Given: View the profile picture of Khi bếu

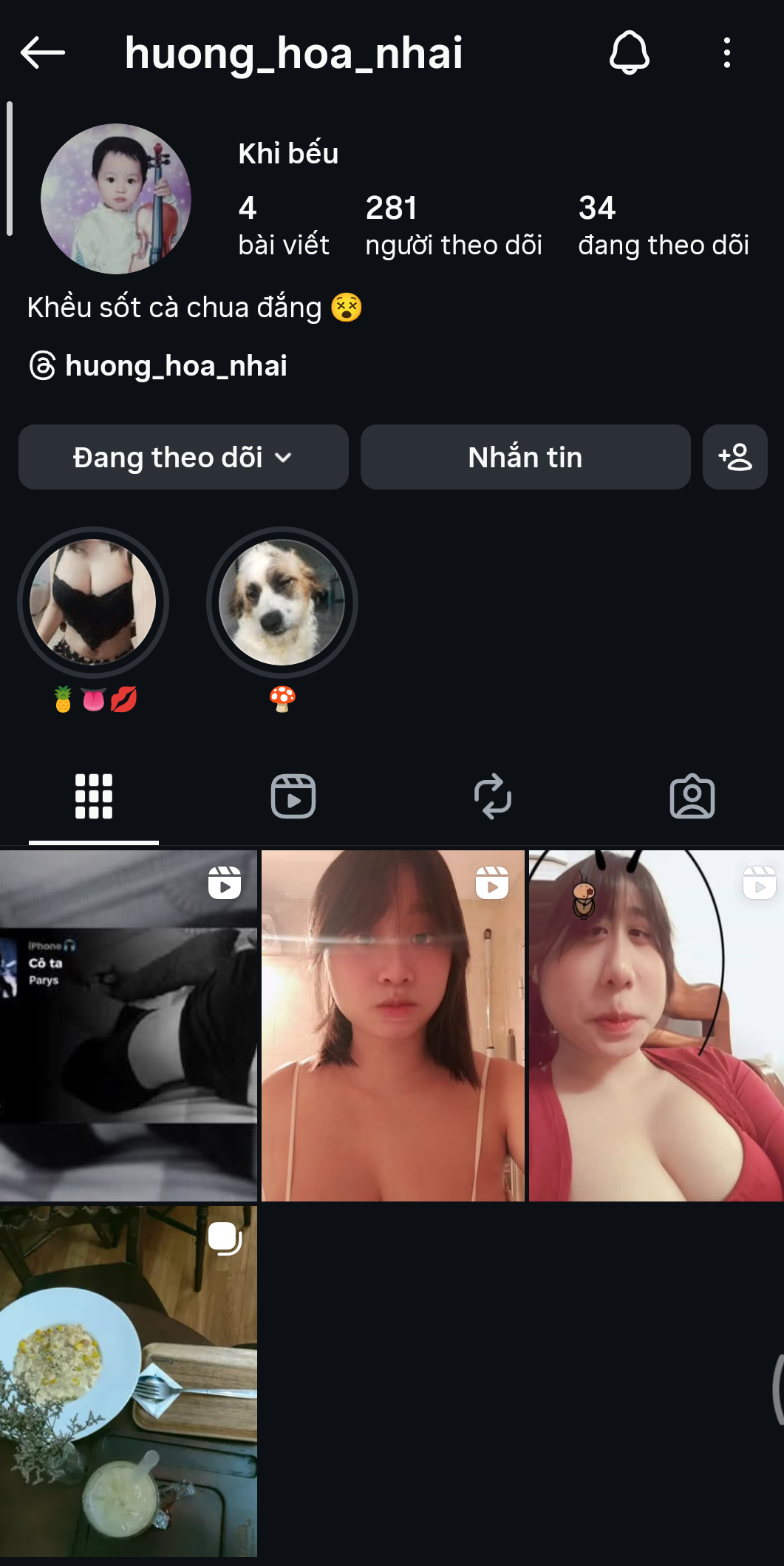Looking at the screenshot, I should (116, 199).
